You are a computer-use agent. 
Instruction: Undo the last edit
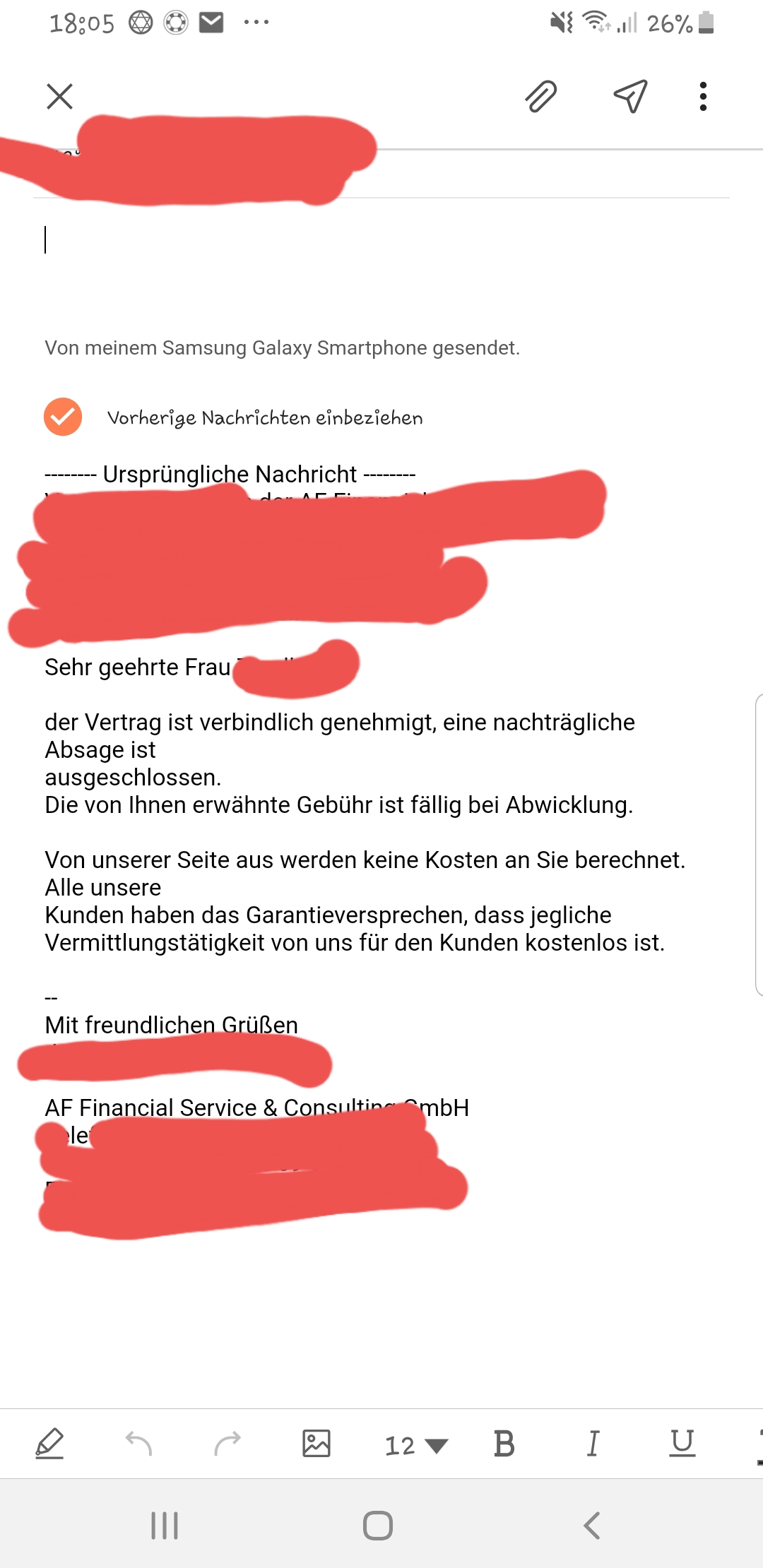click(138, 1444)
